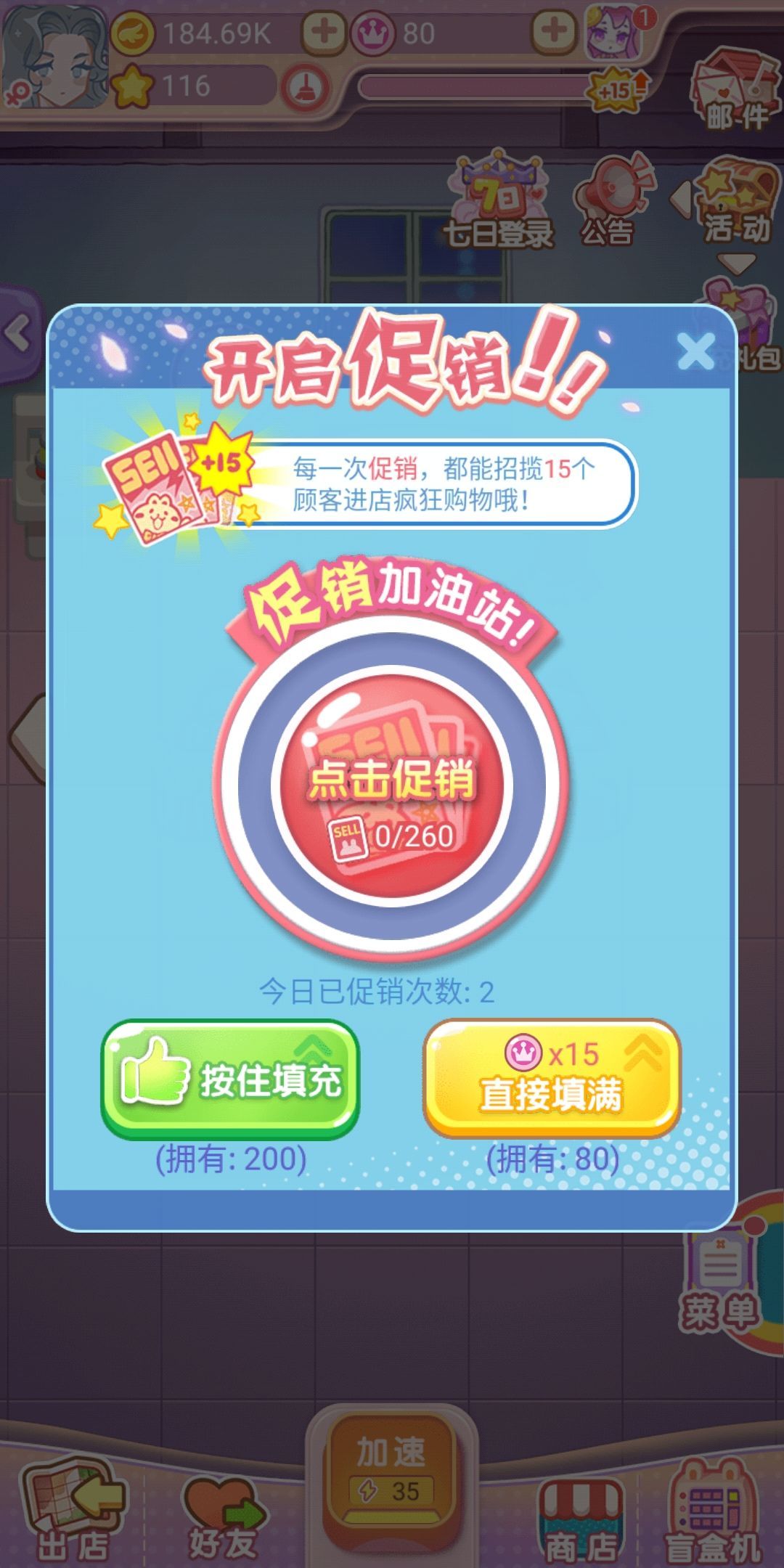The width and height of the screenshot is (784, 1568).
Task: Tap the 加速 speed-up button
Action: click(391, 1474)
